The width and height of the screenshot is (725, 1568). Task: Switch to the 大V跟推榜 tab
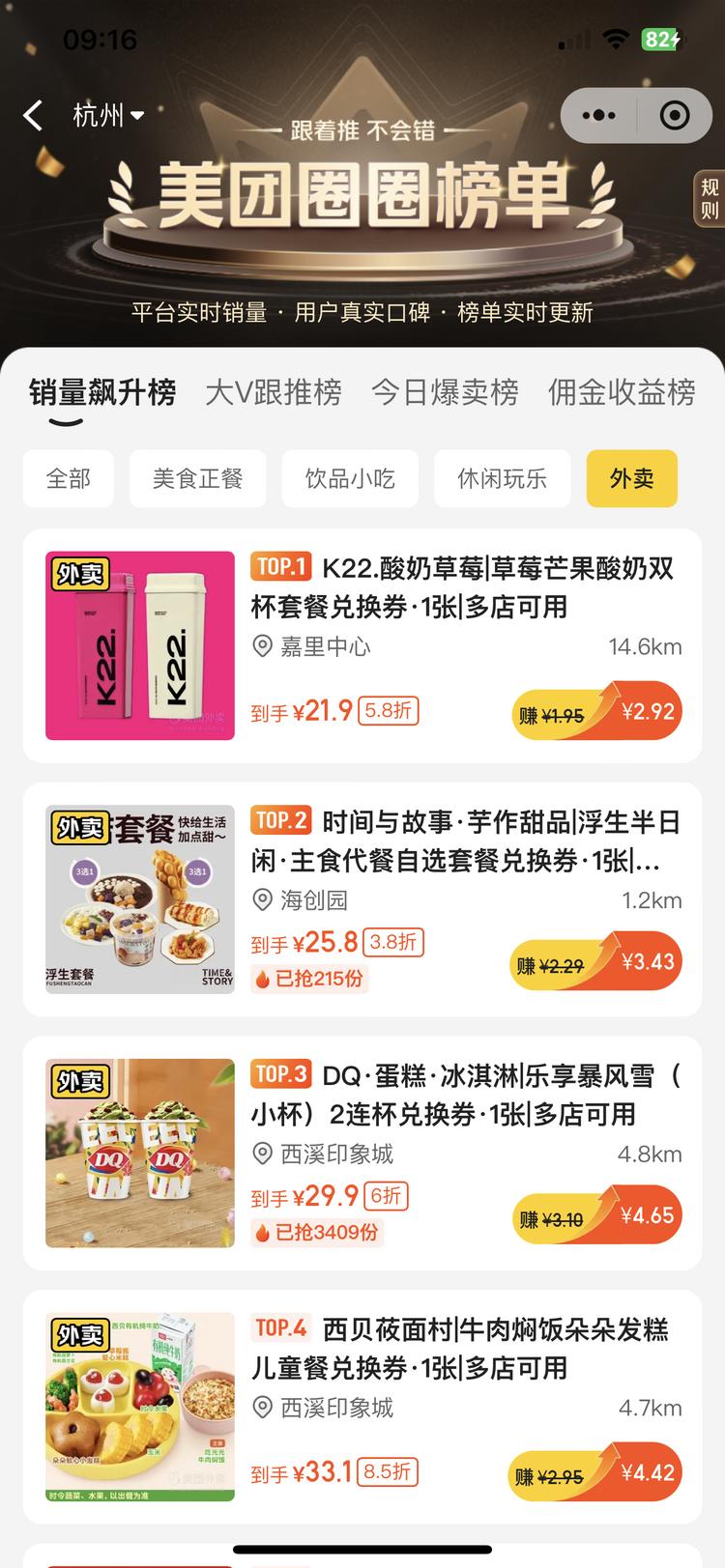pyautogui.click(x=274, y=393)
